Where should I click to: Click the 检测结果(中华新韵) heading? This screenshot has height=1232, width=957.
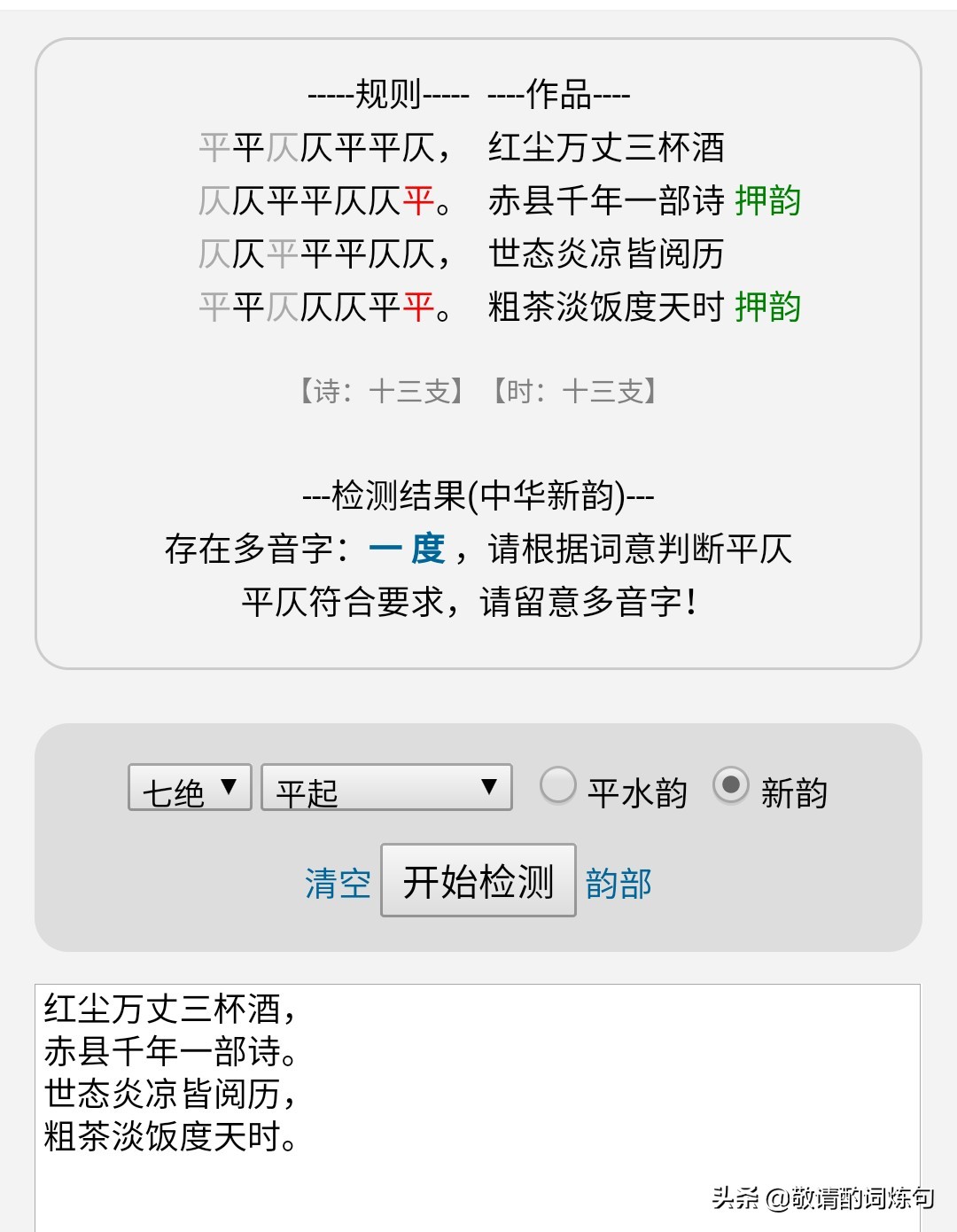(478, 496)
